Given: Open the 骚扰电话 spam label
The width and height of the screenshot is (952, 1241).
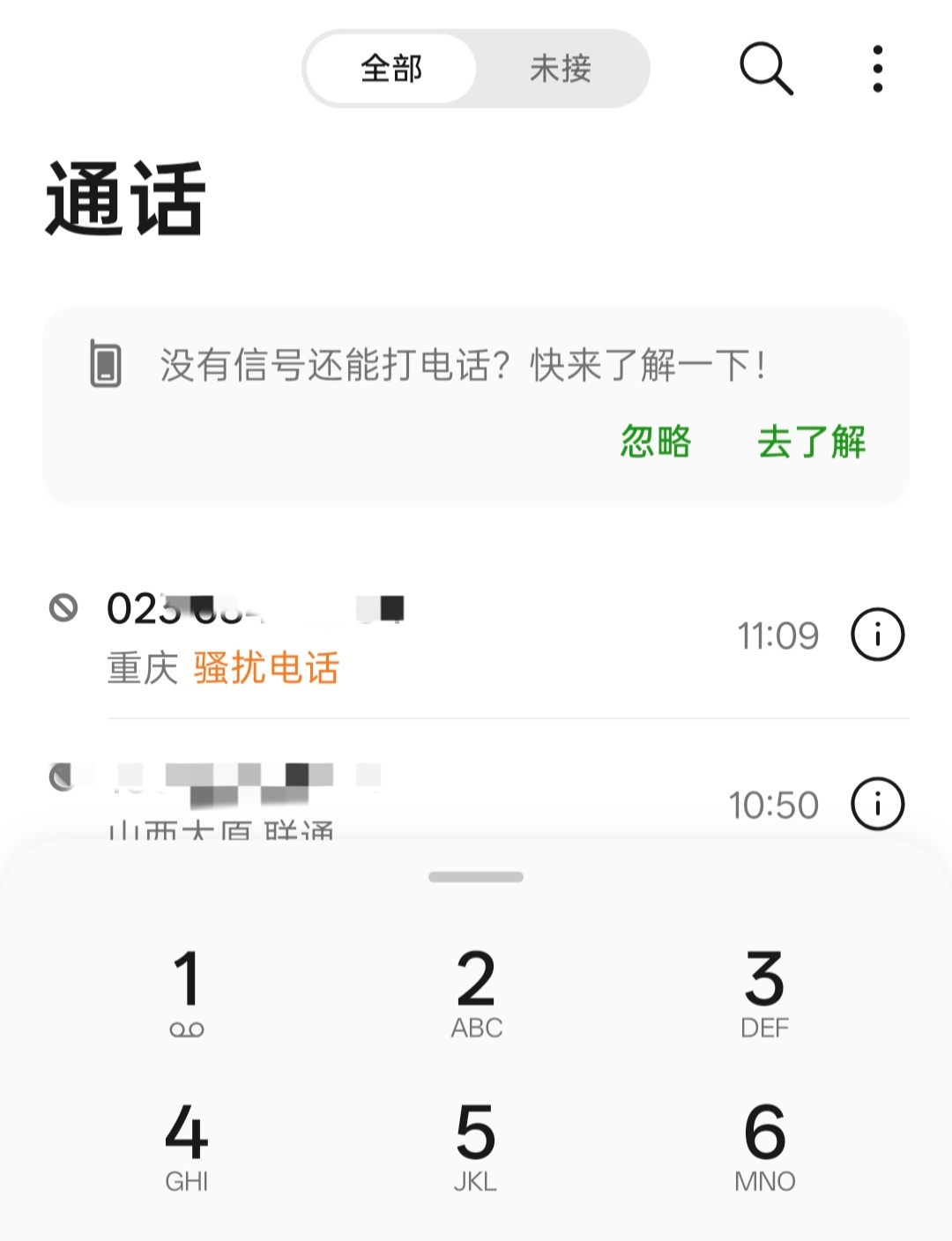Looking at the screenshot, I should (264, 670).
